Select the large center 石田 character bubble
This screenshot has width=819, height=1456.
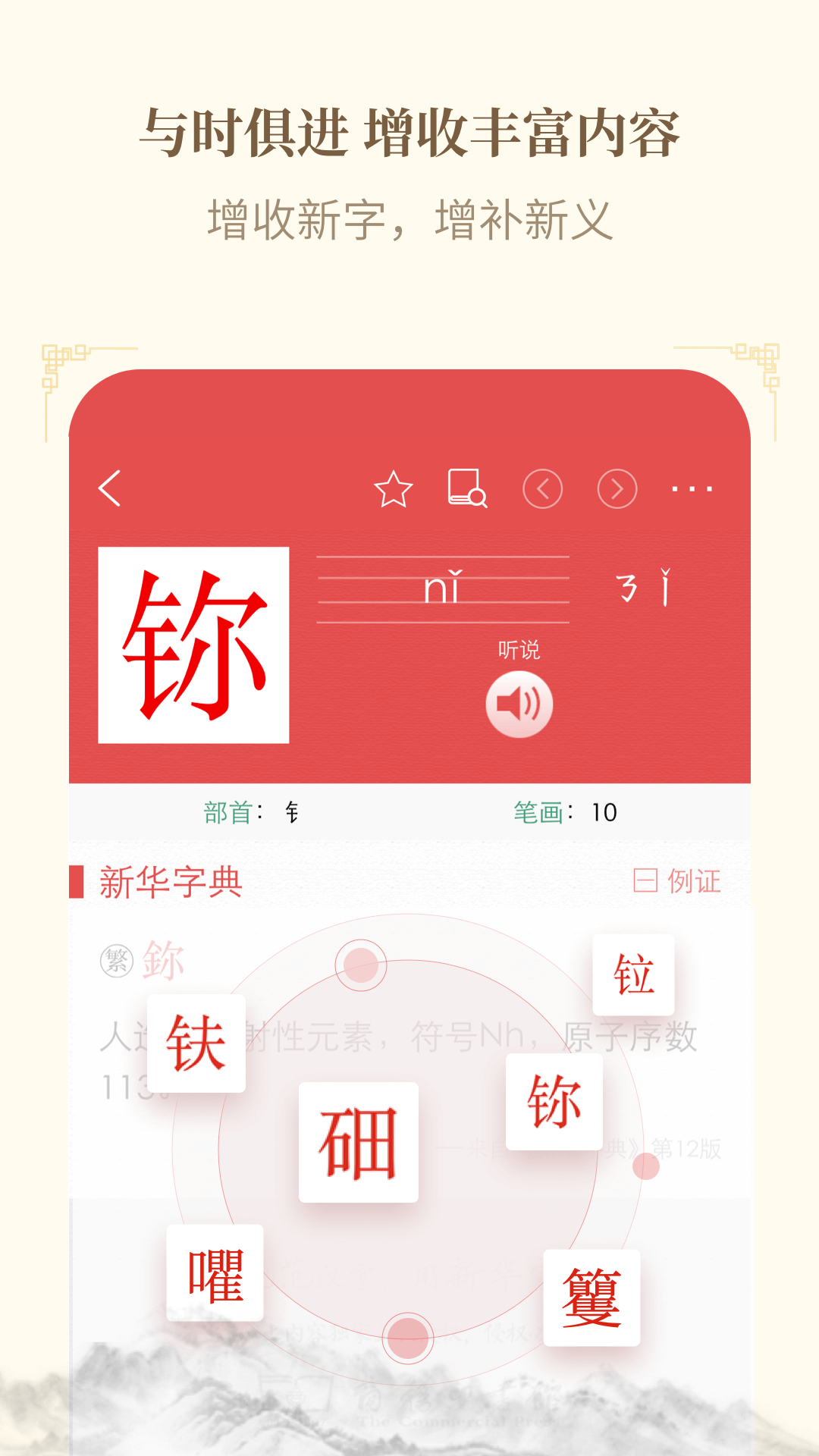point(359,1140)
